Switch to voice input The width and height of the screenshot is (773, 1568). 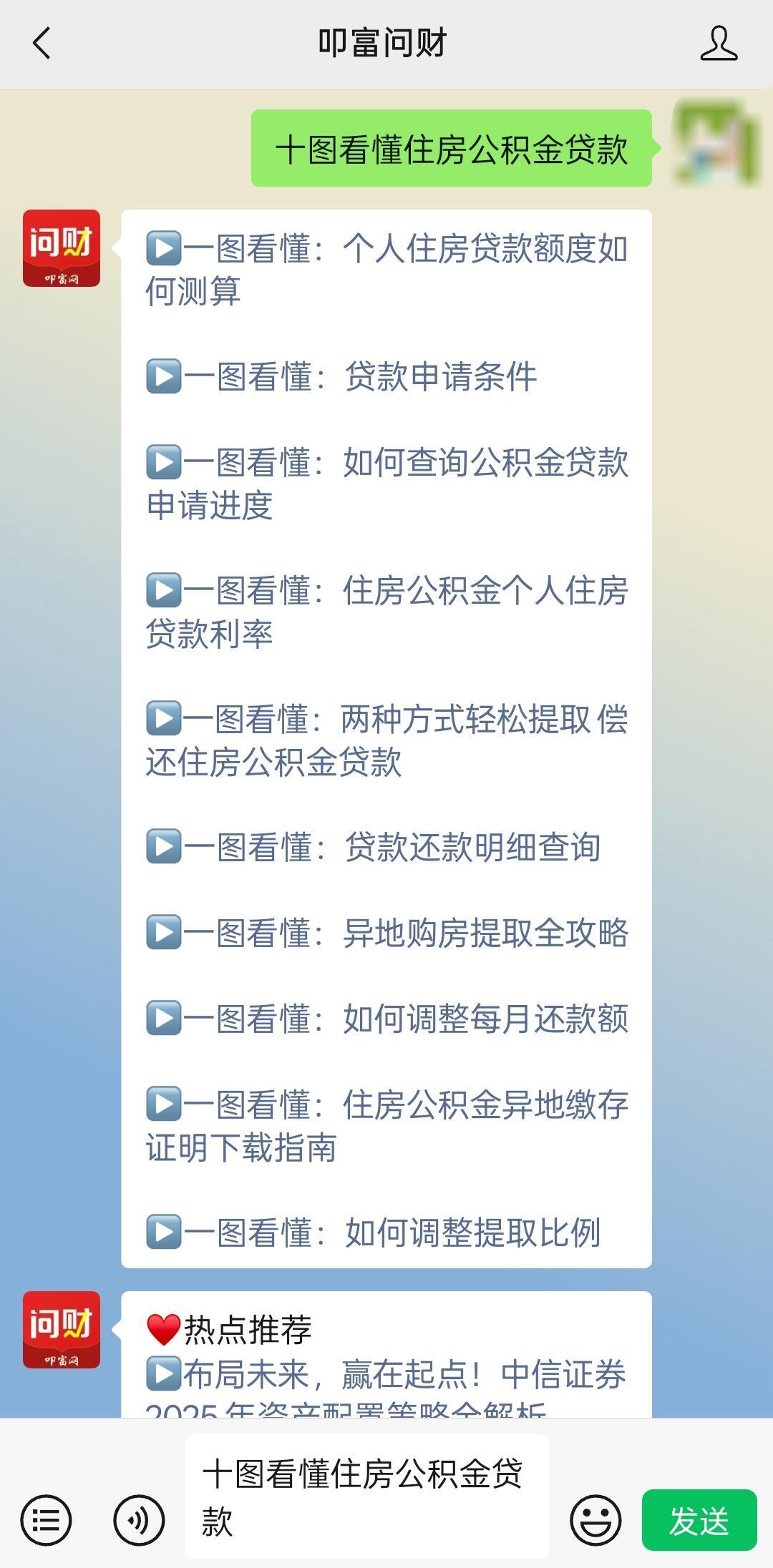point(139,1519)
